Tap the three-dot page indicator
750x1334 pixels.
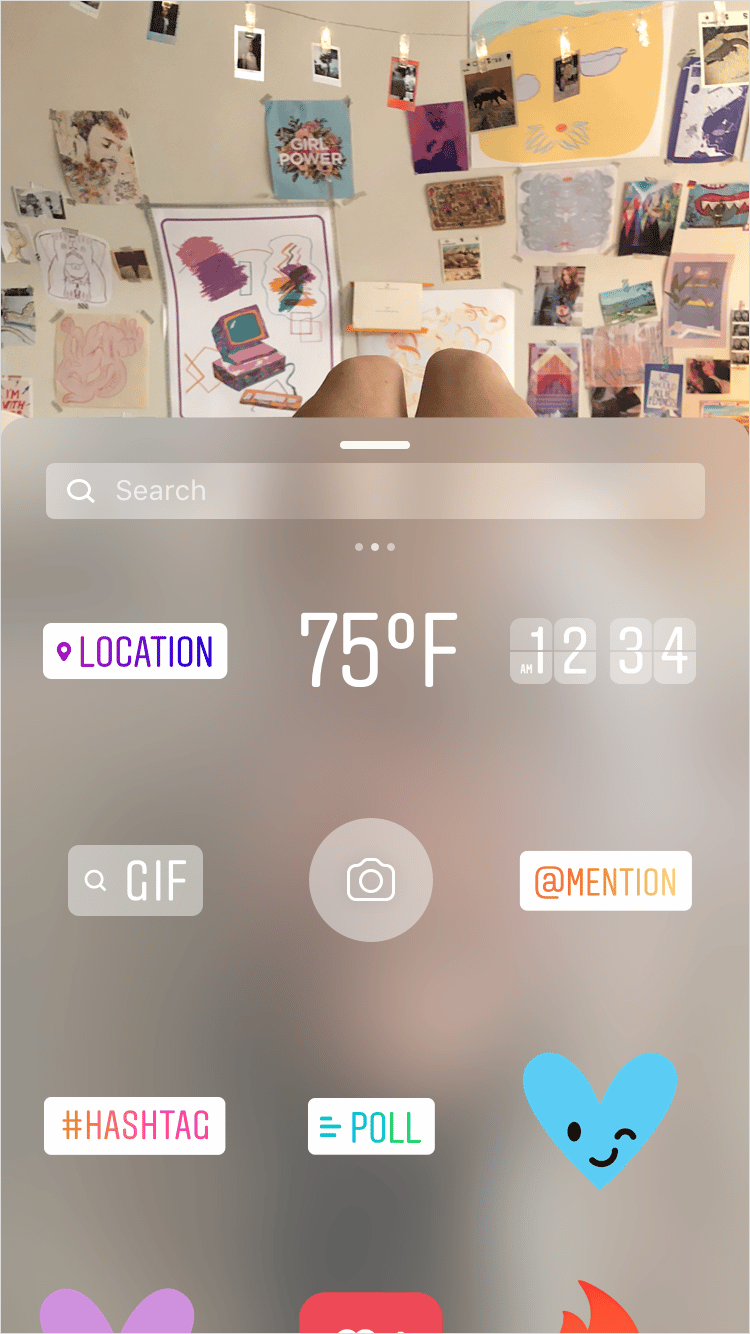(375, 547)
